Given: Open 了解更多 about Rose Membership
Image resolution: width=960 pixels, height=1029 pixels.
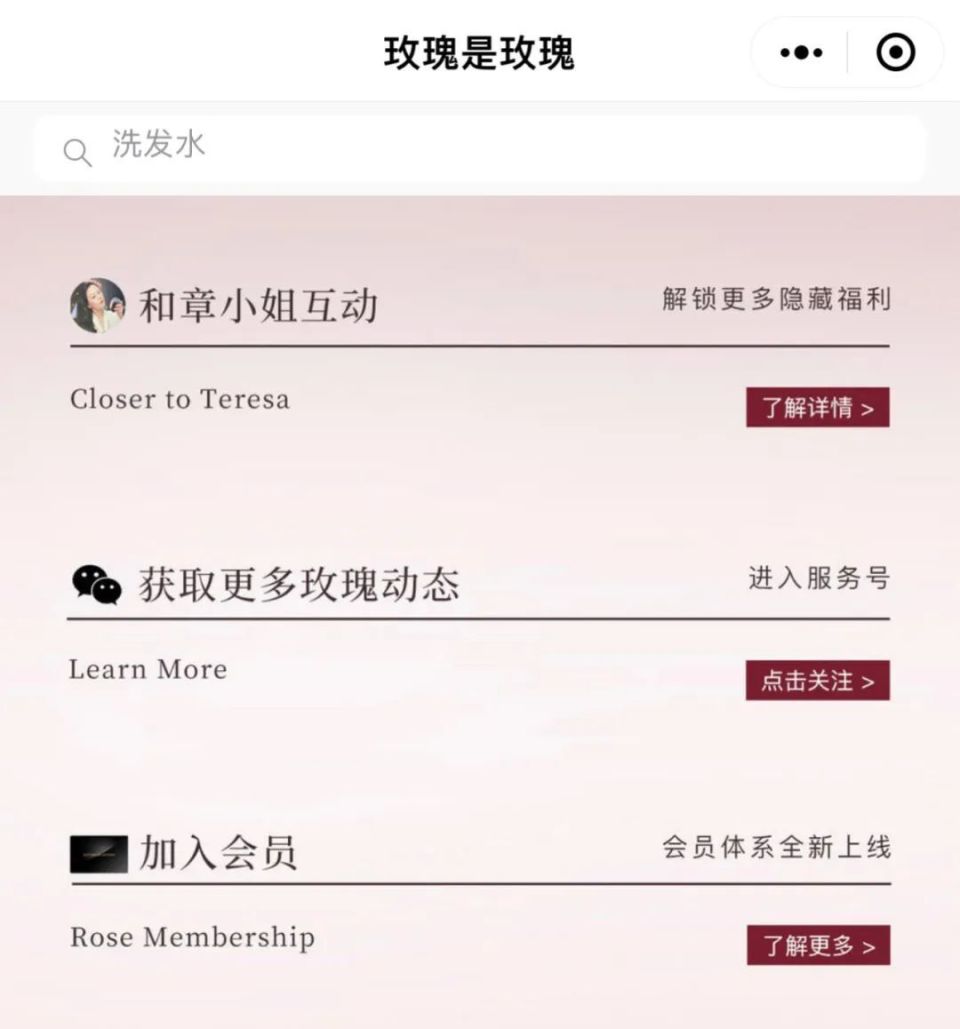Looking at the screenshot, I should coord(819,944).
